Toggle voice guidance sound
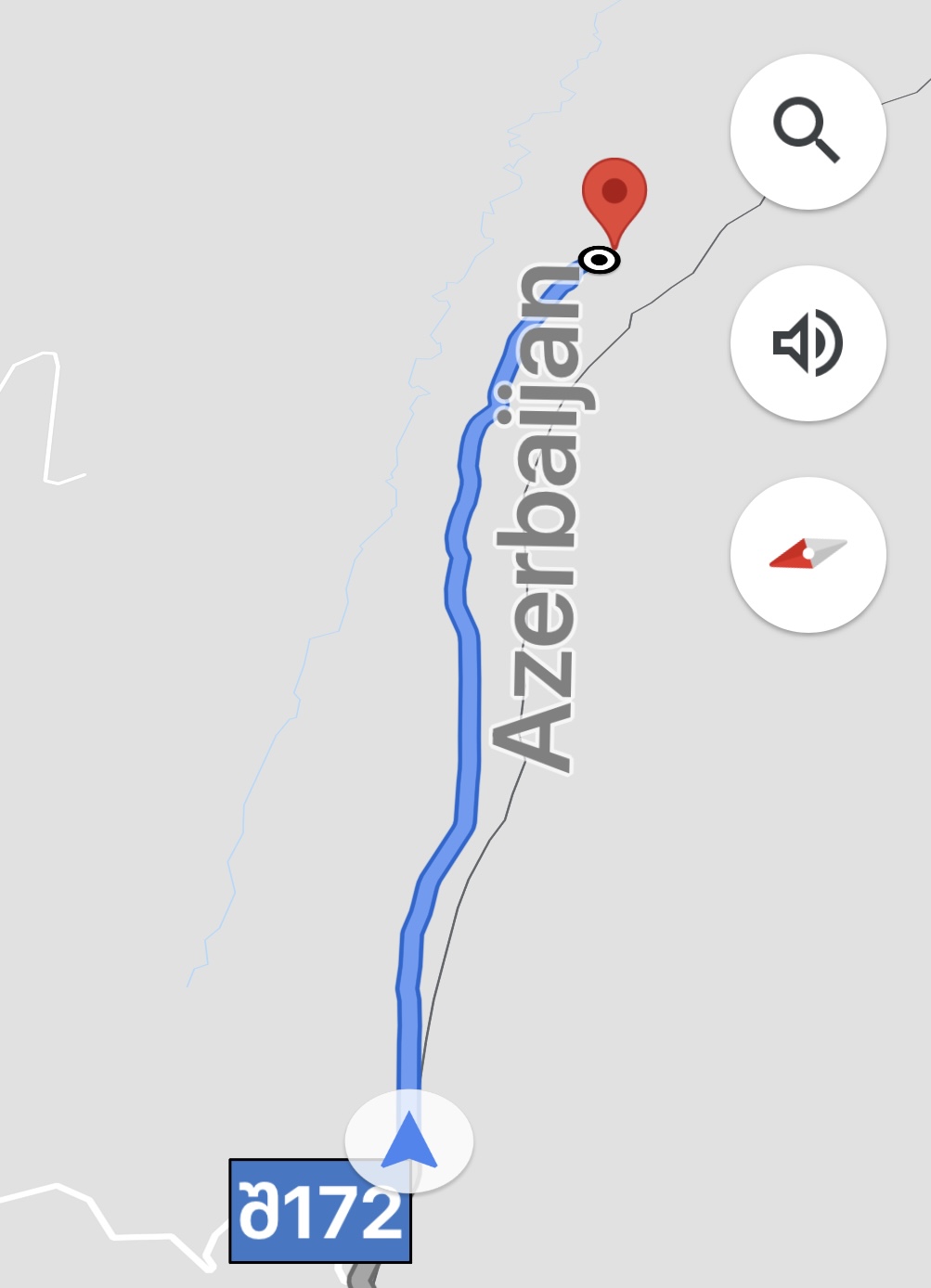Viewport: 931px width, 1288px height. click(808, 343)
